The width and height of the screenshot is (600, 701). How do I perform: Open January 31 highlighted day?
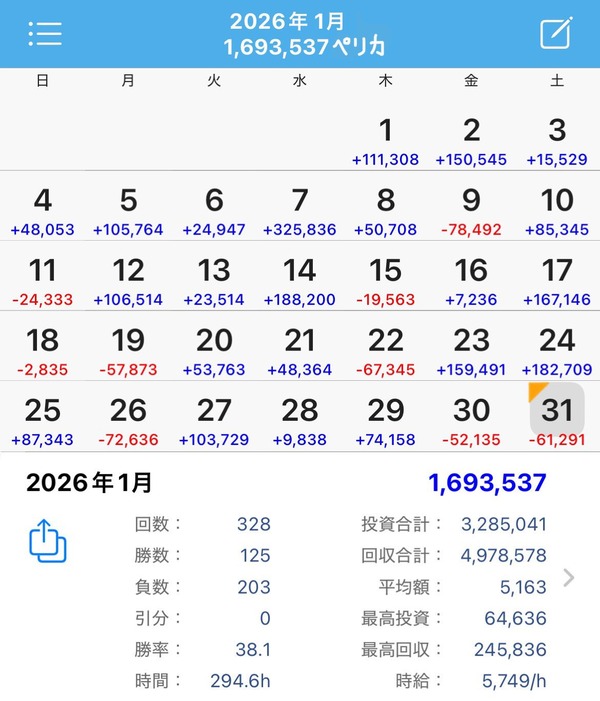557,420
